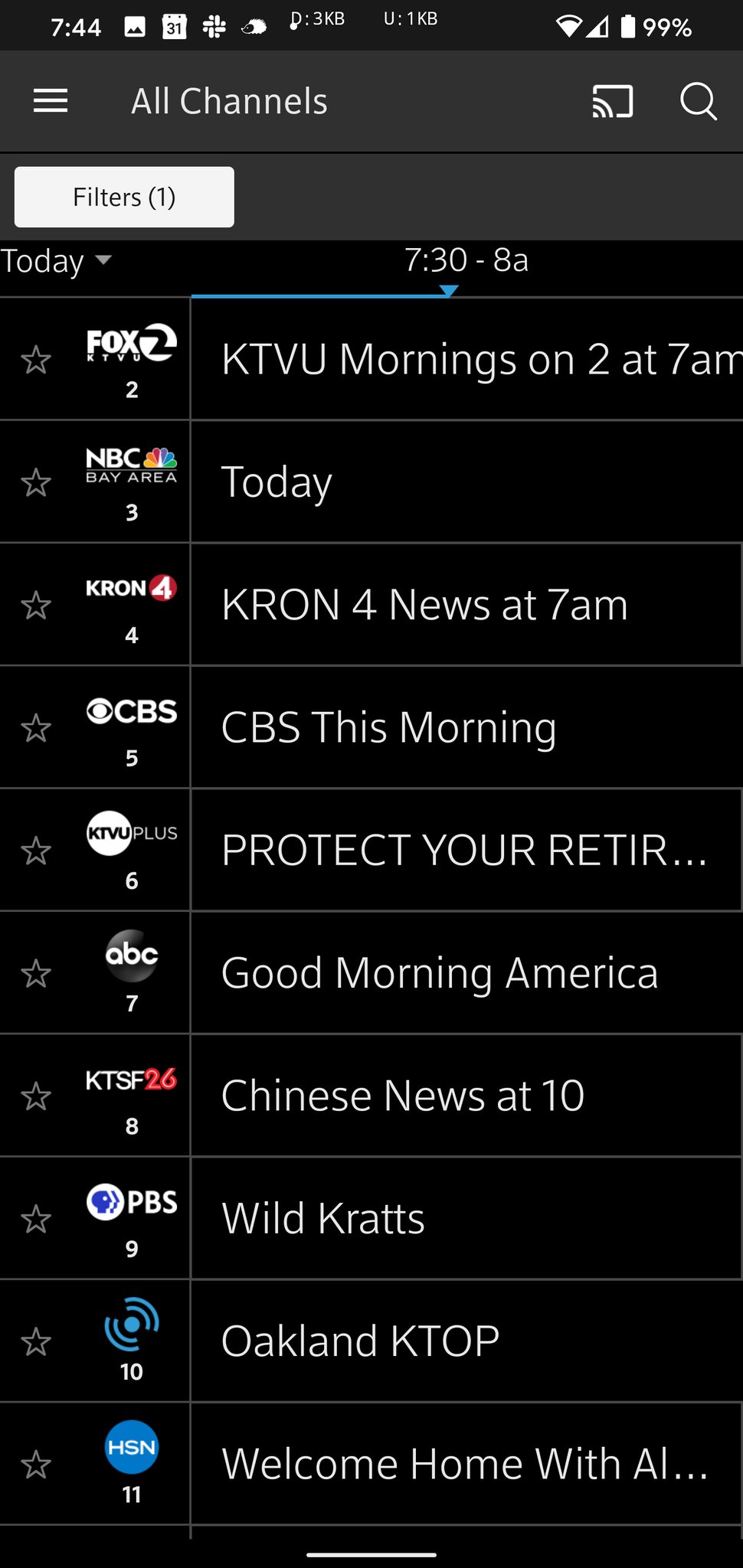
Task: Open Good Morning America on ABC
Action: 466,973
